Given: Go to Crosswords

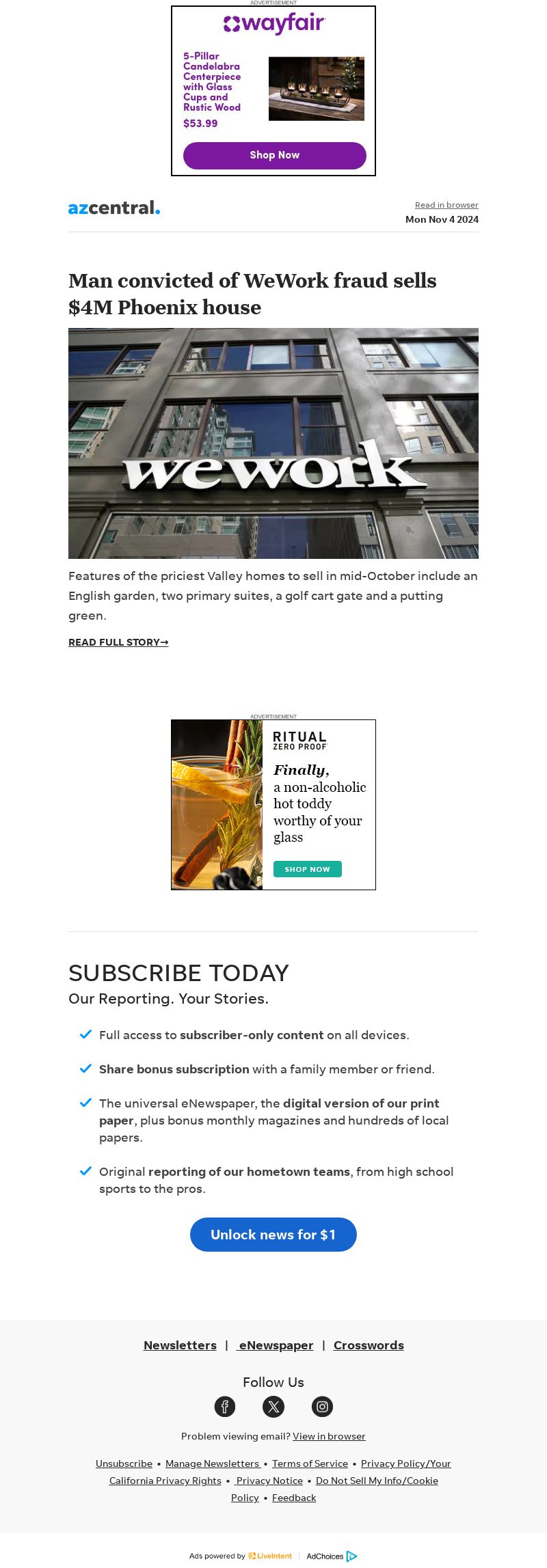Looking at the screenshot, I should click(369, 1345).
